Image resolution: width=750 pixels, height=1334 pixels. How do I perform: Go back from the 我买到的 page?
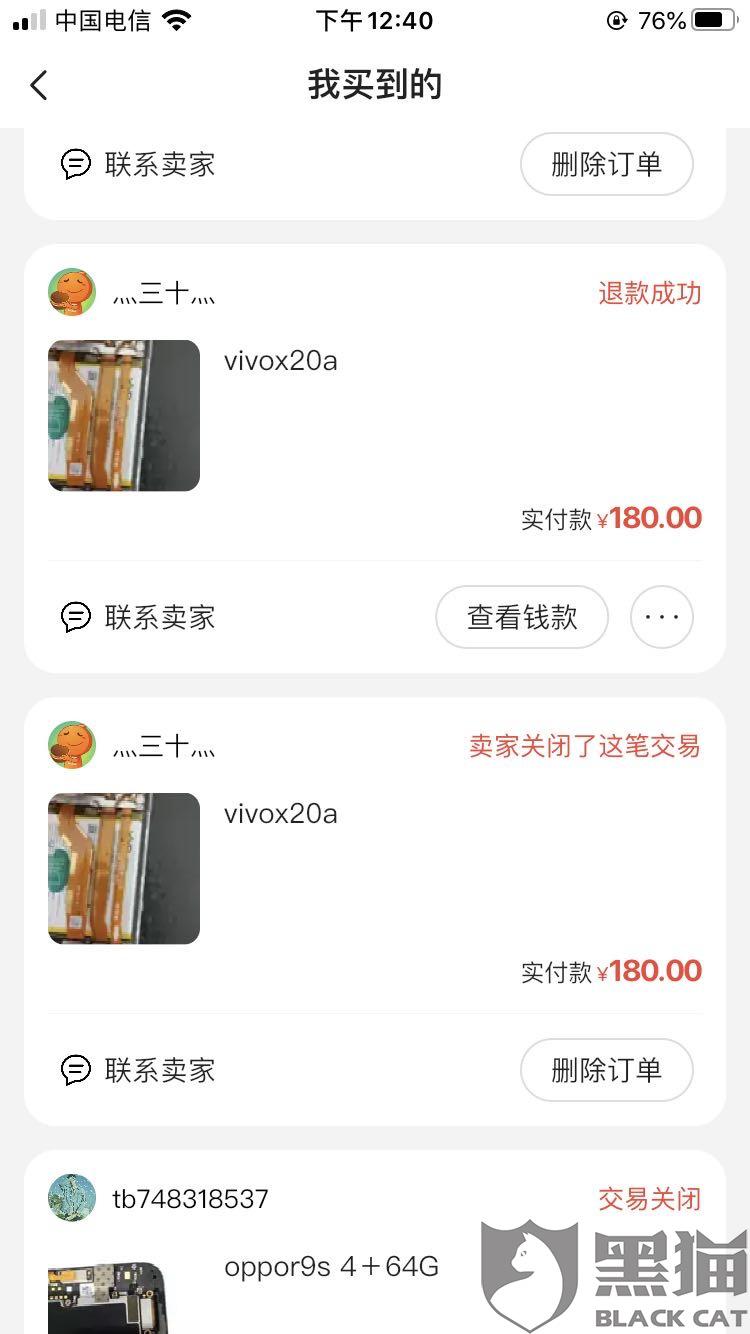pyautogui.click(x=39, y=85)
